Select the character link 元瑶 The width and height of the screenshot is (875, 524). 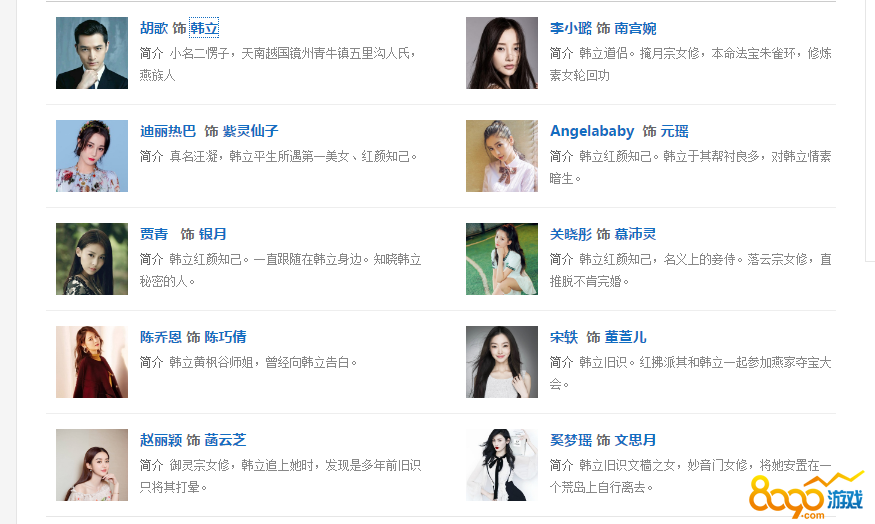[x=674, y=131]
